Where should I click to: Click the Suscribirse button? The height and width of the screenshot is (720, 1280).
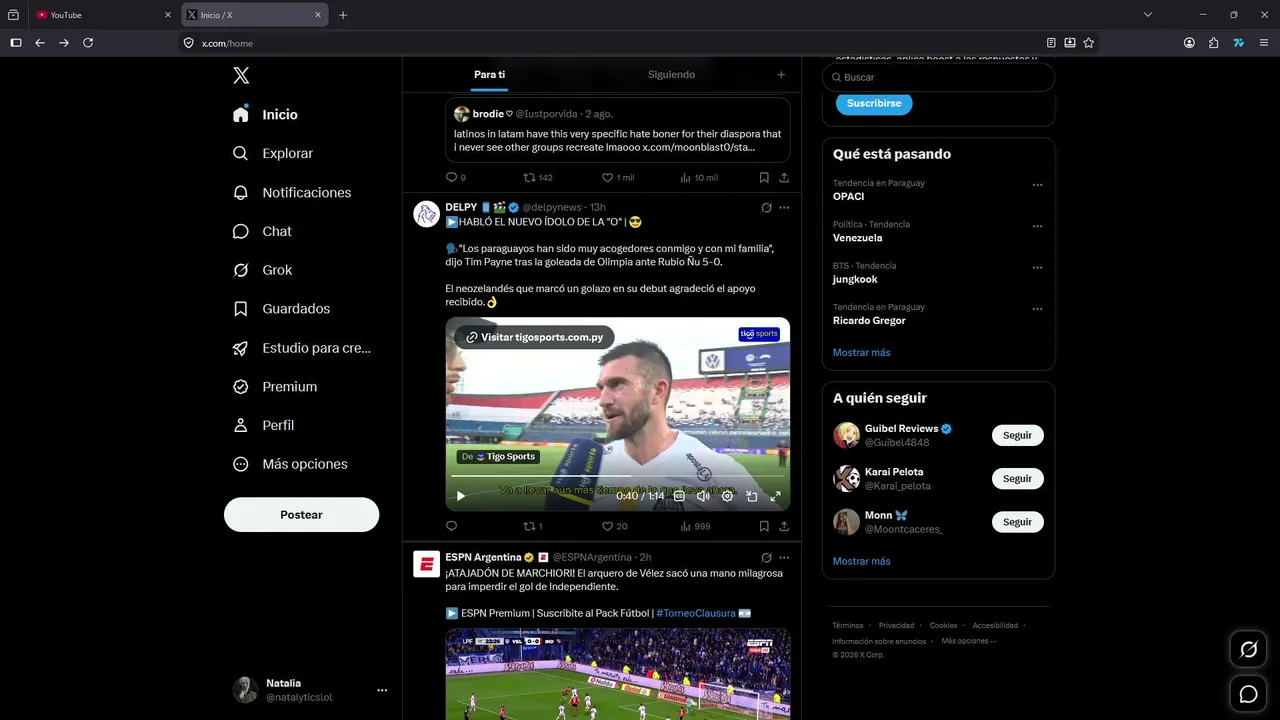pos(874,103)
